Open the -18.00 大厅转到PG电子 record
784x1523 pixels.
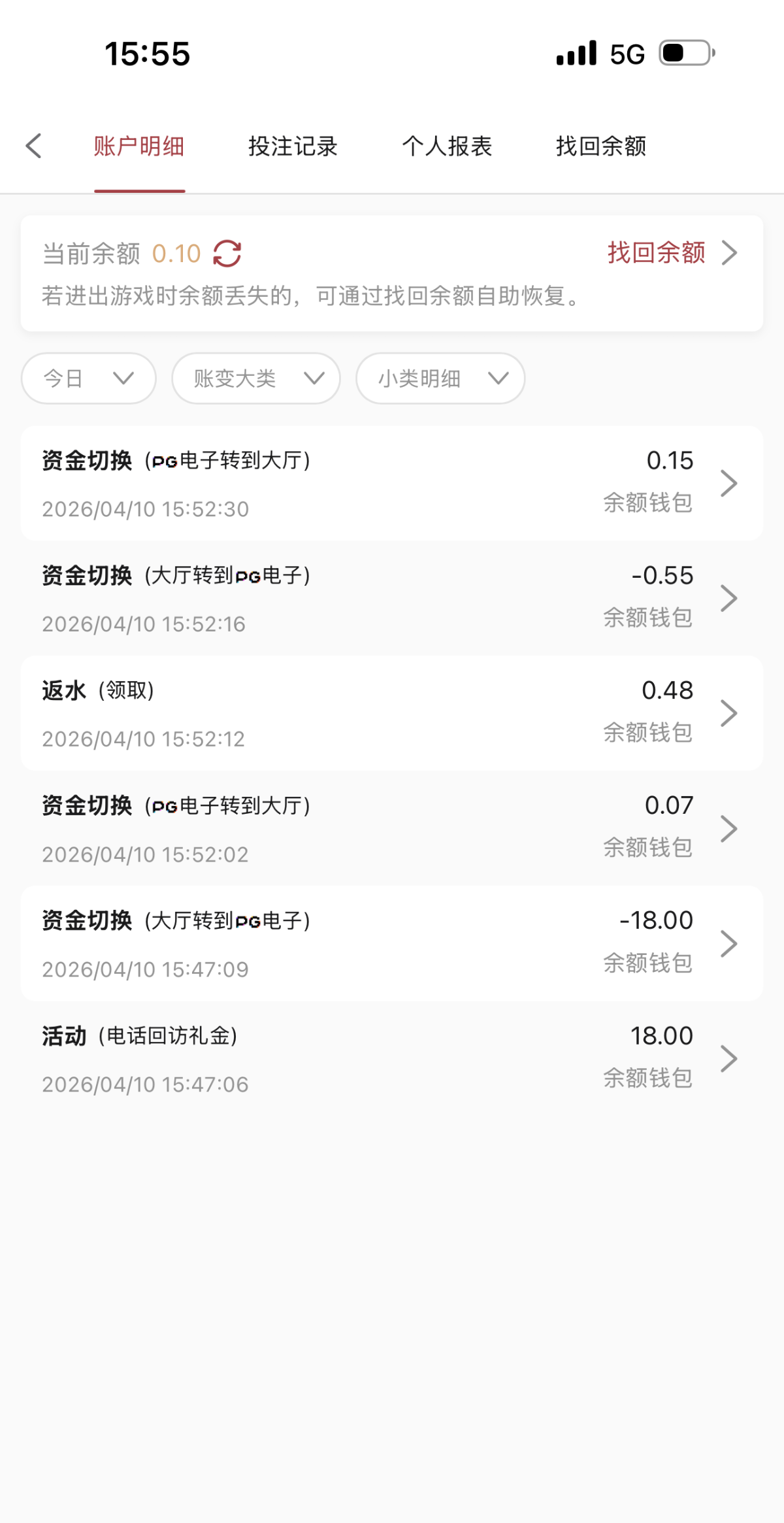392,944
